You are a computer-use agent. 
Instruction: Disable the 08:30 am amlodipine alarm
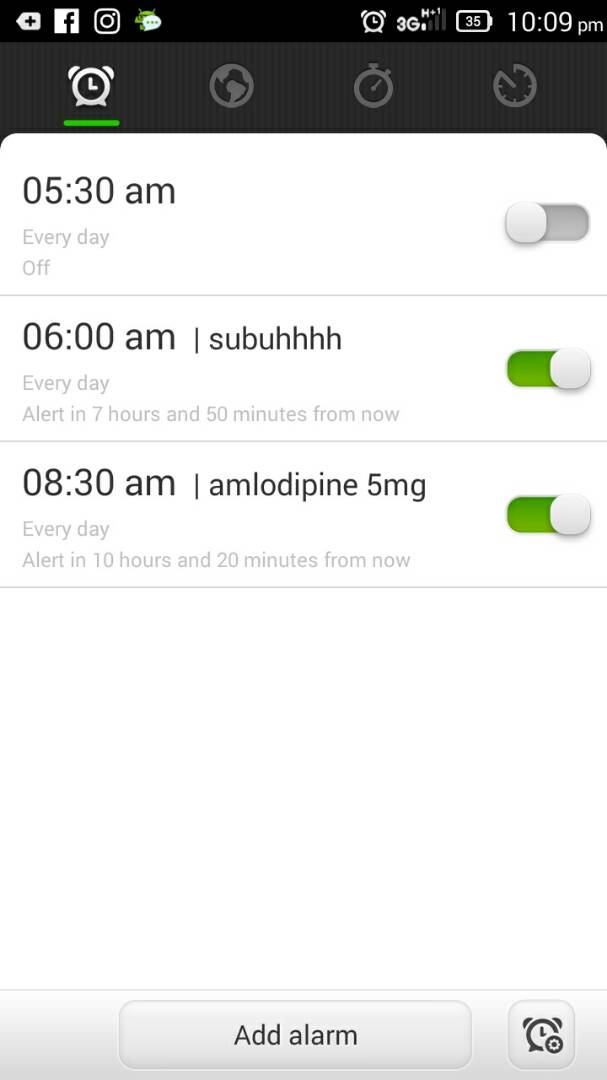click(548, 515)
